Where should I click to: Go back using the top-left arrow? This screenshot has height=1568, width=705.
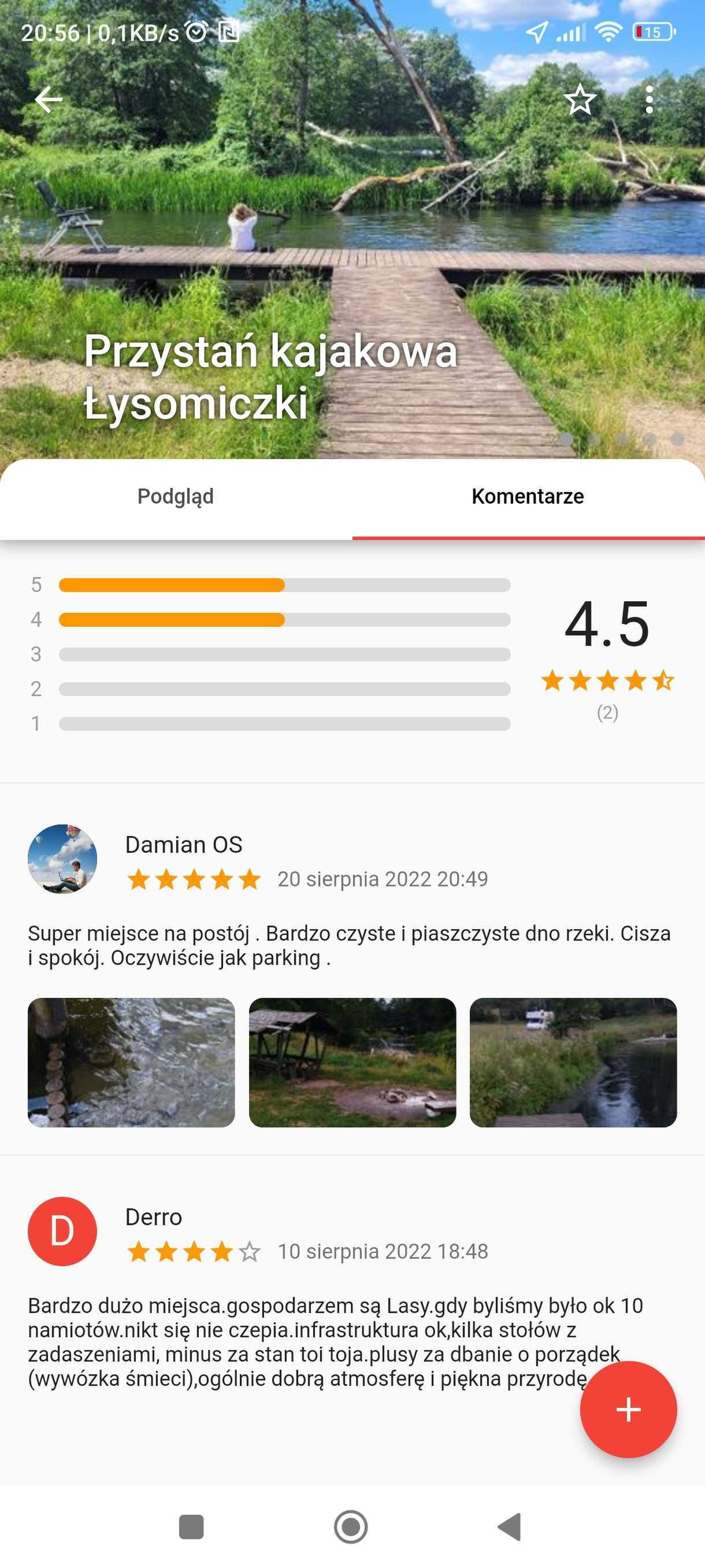(x=49, y=99)
